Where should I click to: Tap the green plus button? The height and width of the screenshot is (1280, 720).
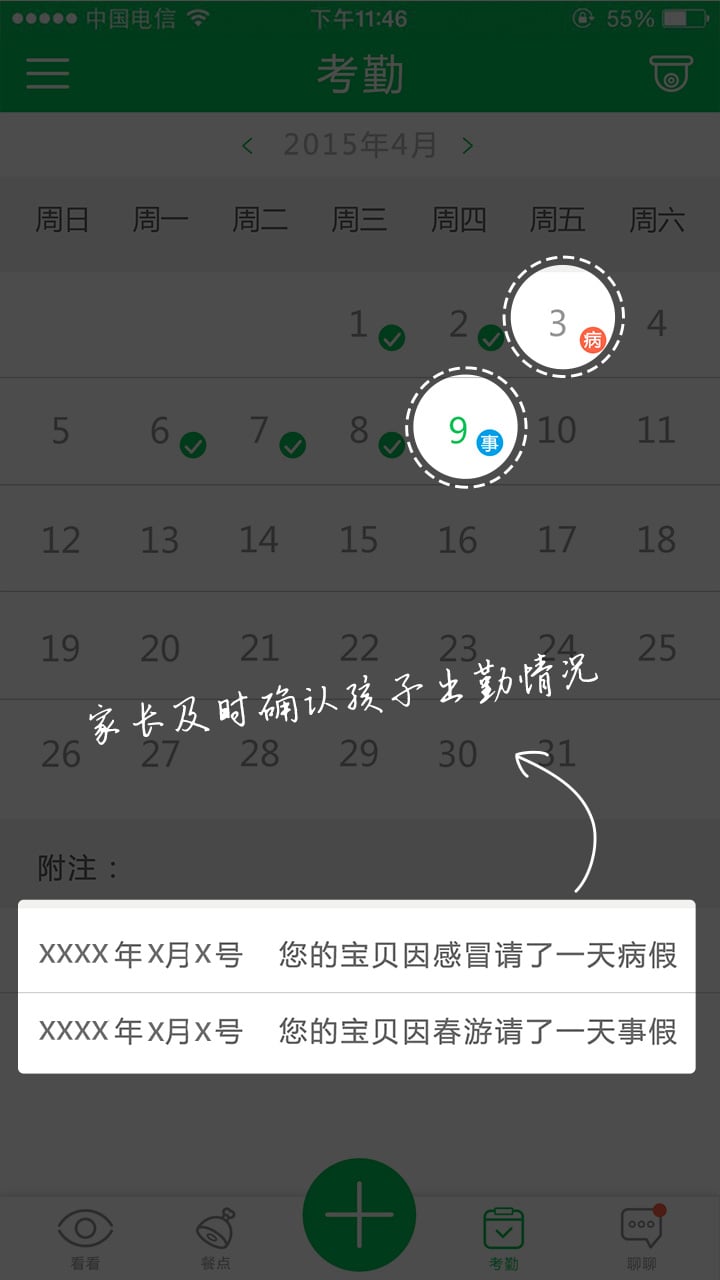tap(359, 1215)
